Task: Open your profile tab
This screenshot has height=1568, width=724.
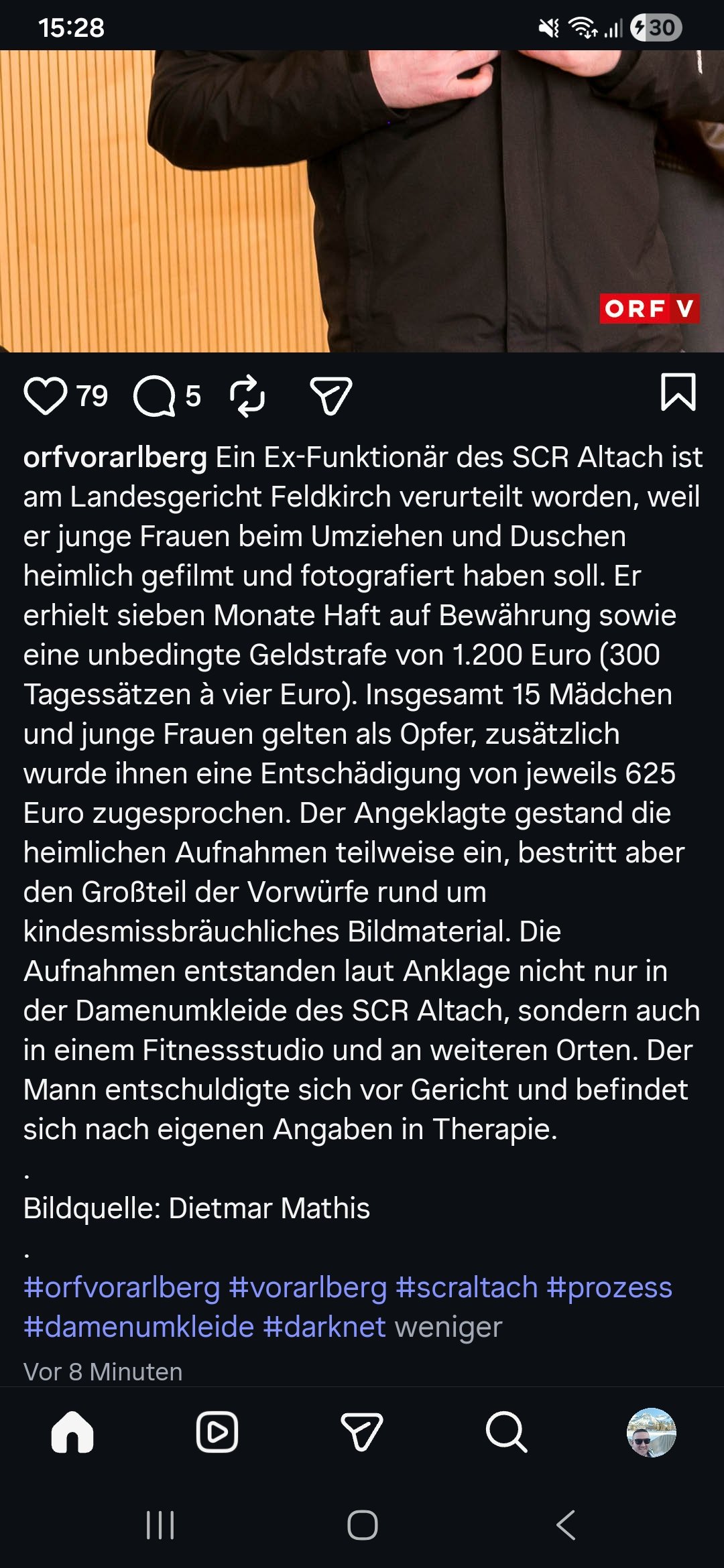Action: (x=651, y=1432)
